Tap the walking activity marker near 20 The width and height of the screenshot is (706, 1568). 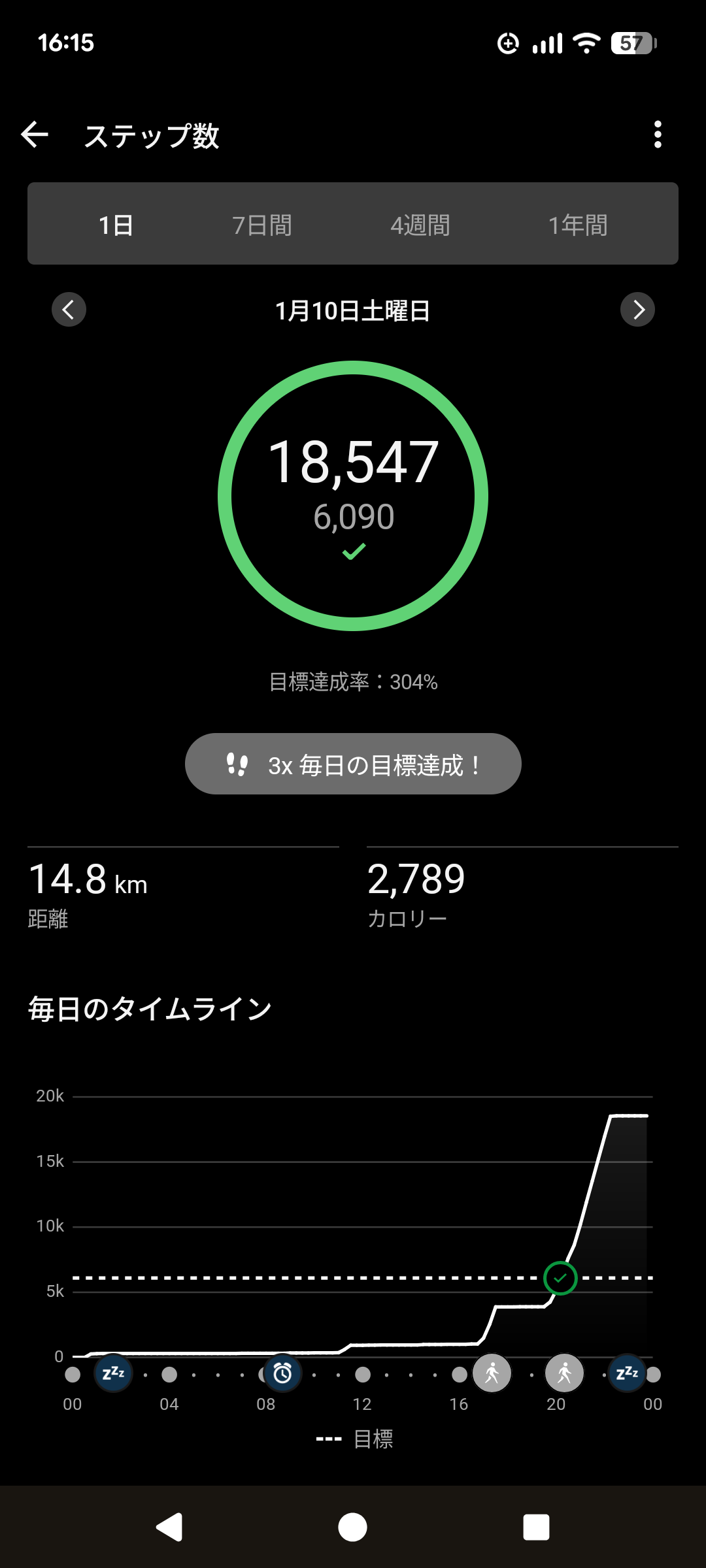point(564,1373)
